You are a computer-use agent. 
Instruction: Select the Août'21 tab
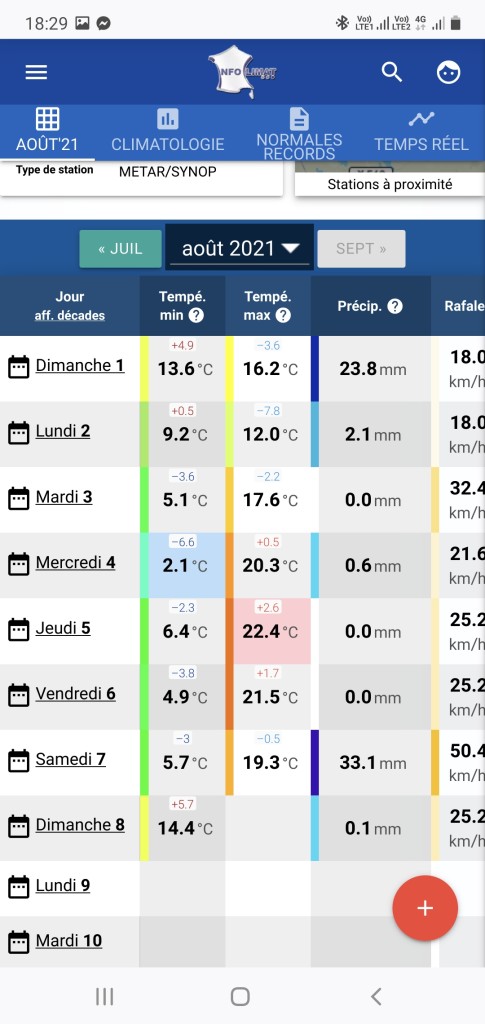[x=47, y=131]
